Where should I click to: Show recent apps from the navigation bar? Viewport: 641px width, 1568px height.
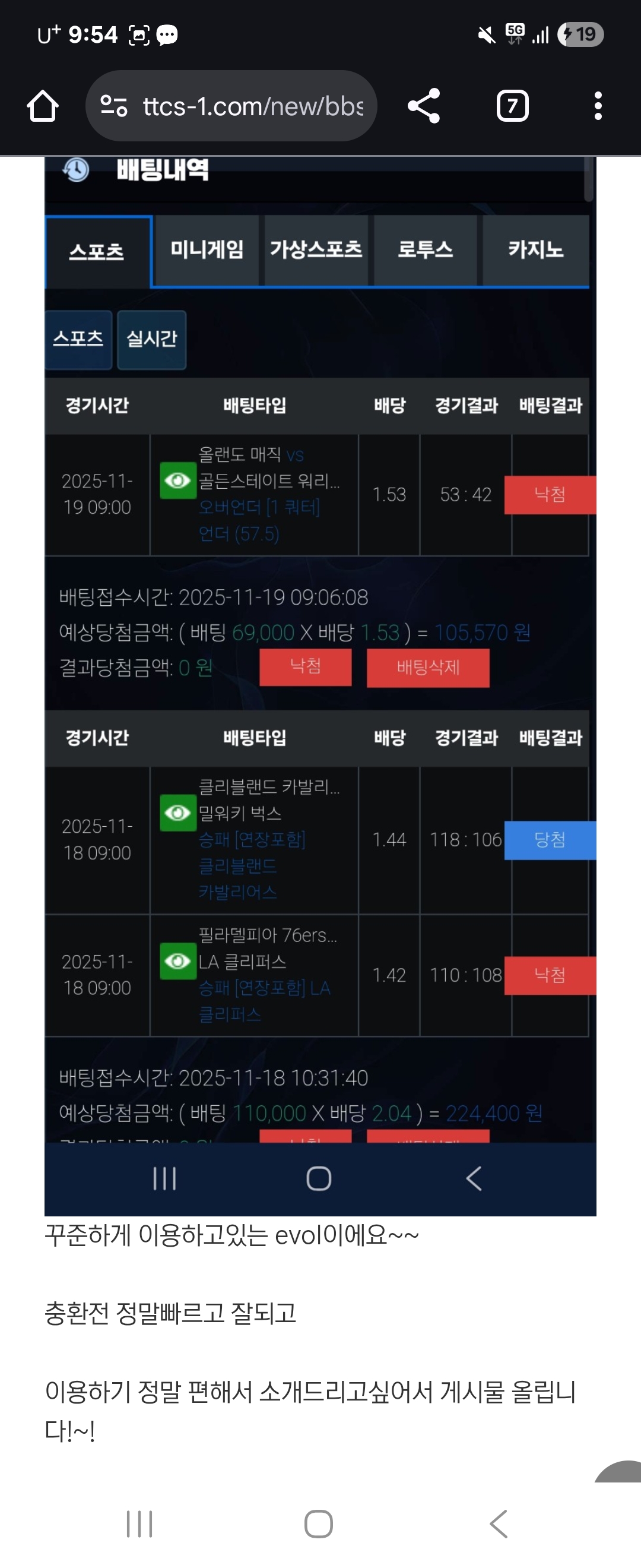coord(139,1523)
